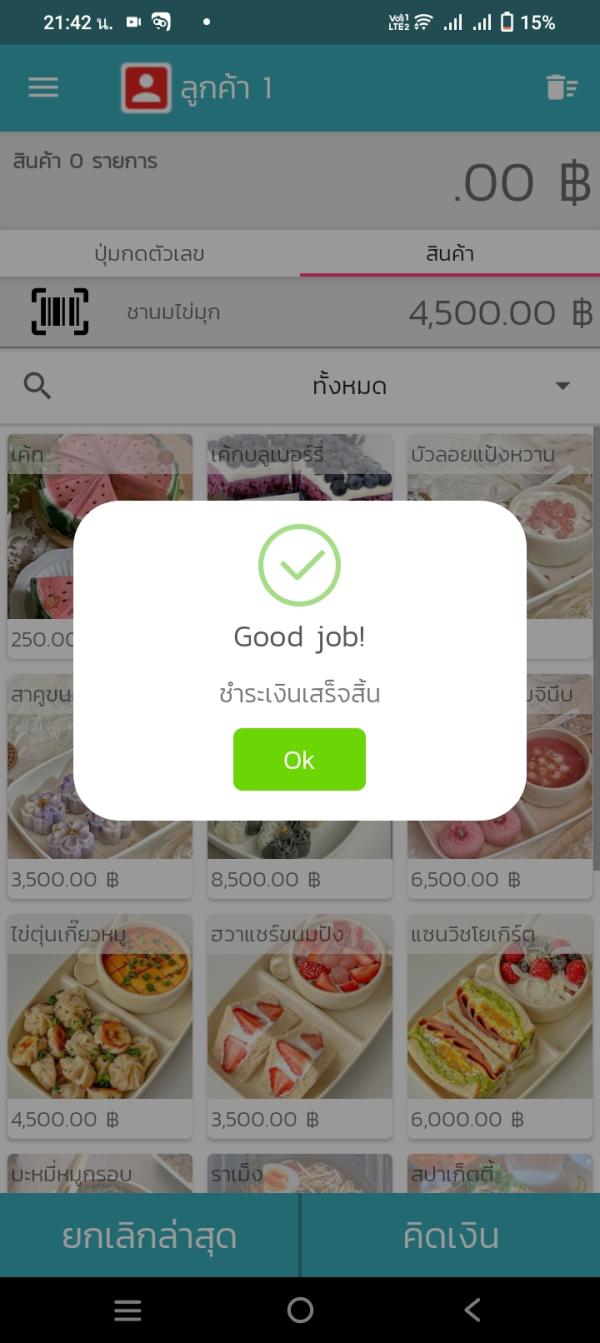Go back using the system back button
The image size is (600, 1343).
pos(472,1310)
